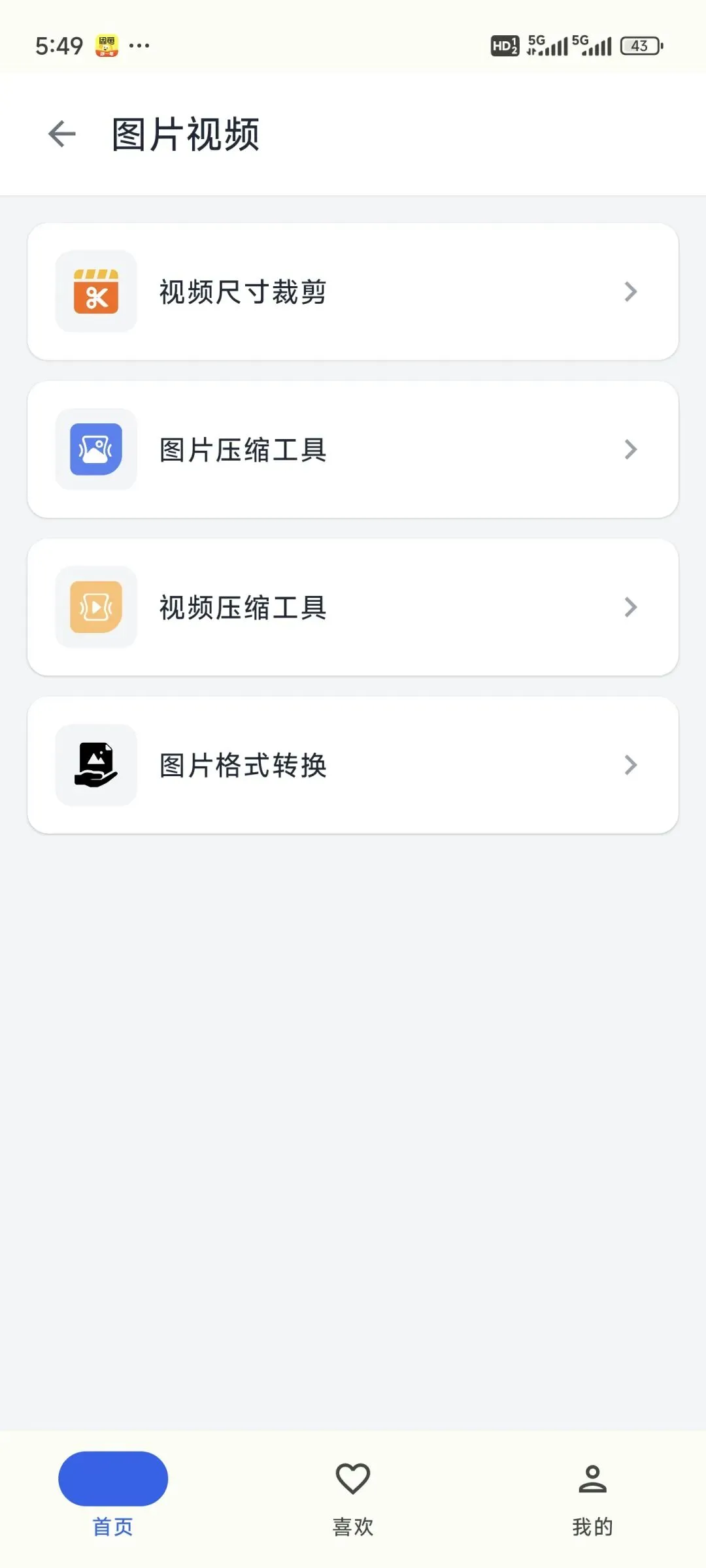Open 图片格式转换
This screenshot has height=1568, width=706.
[352, 765]
